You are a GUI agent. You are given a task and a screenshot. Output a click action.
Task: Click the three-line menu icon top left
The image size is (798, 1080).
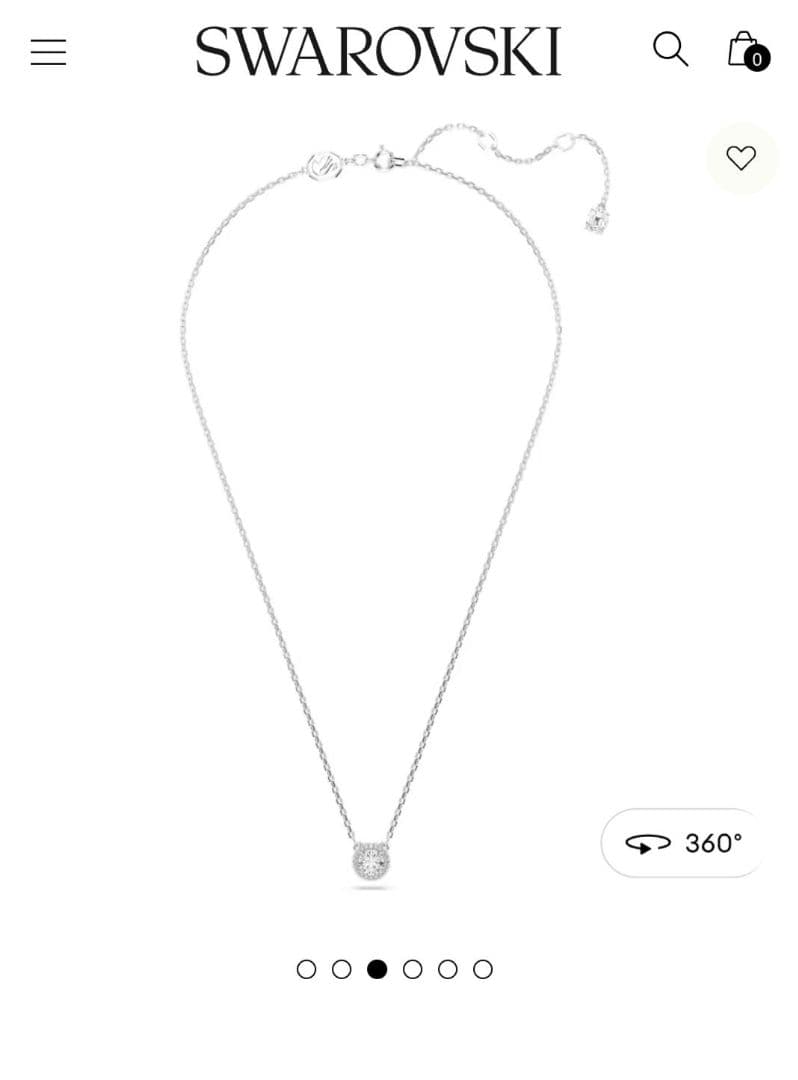47,51
